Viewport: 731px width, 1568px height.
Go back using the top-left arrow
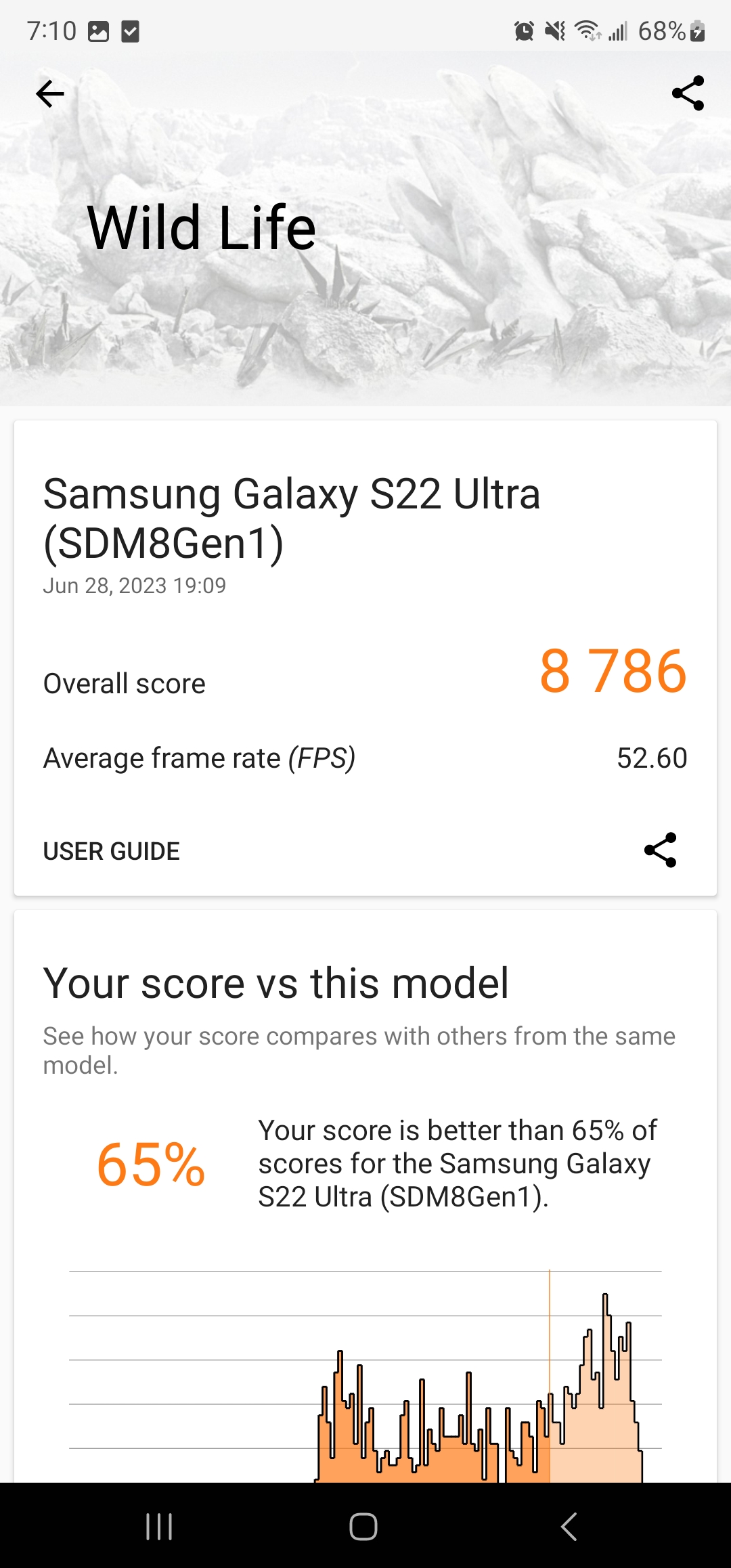click(x=50, y=93)
